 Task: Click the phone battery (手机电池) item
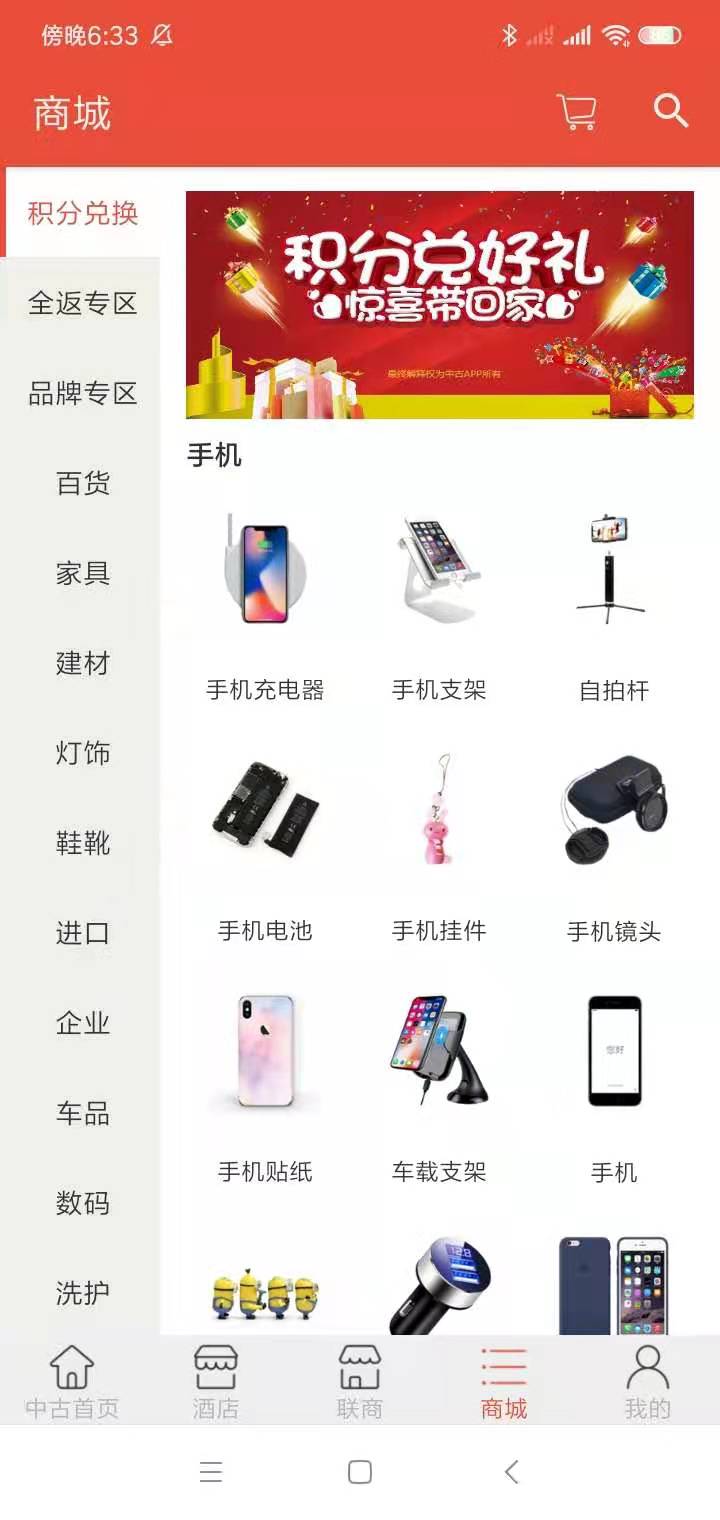click(x=264, y=812)
